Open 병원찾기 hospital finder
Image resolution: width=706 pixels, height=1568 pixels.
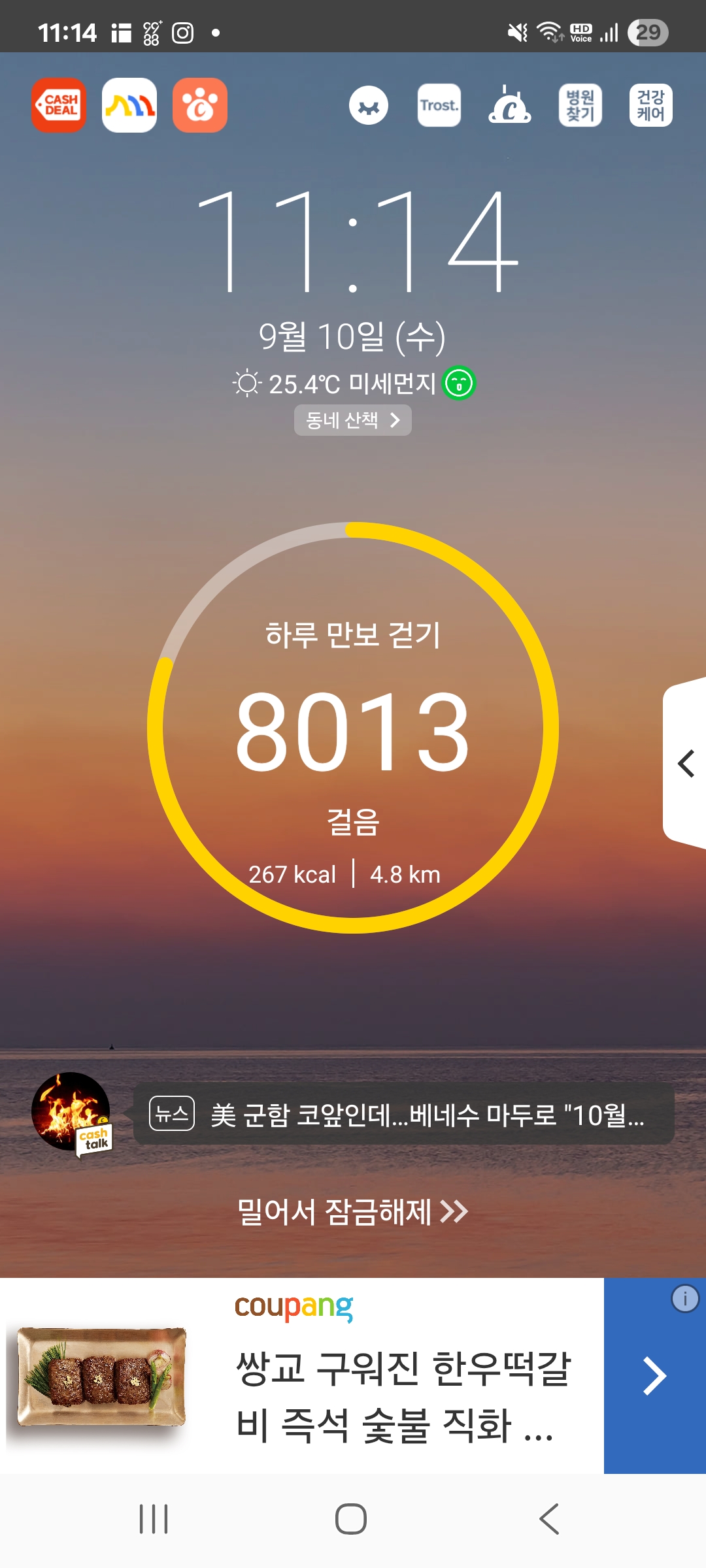click(580, 105)
